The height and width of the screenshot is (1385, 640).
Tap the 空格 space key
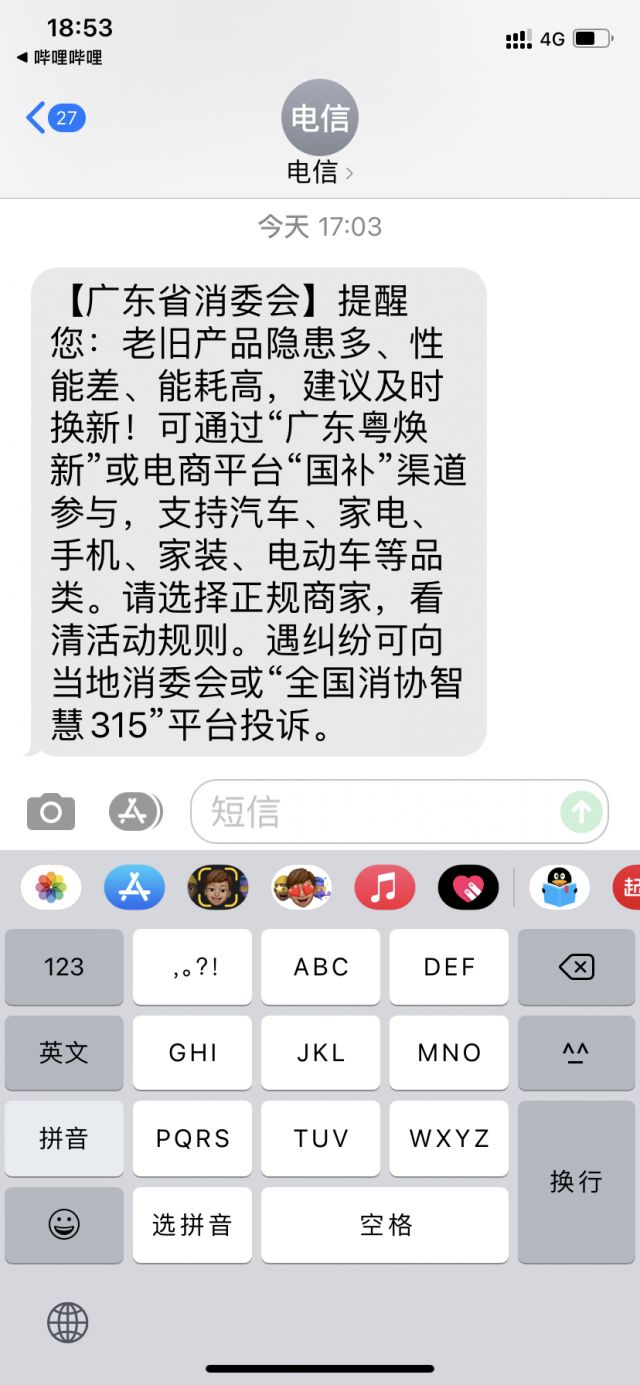385,1224
